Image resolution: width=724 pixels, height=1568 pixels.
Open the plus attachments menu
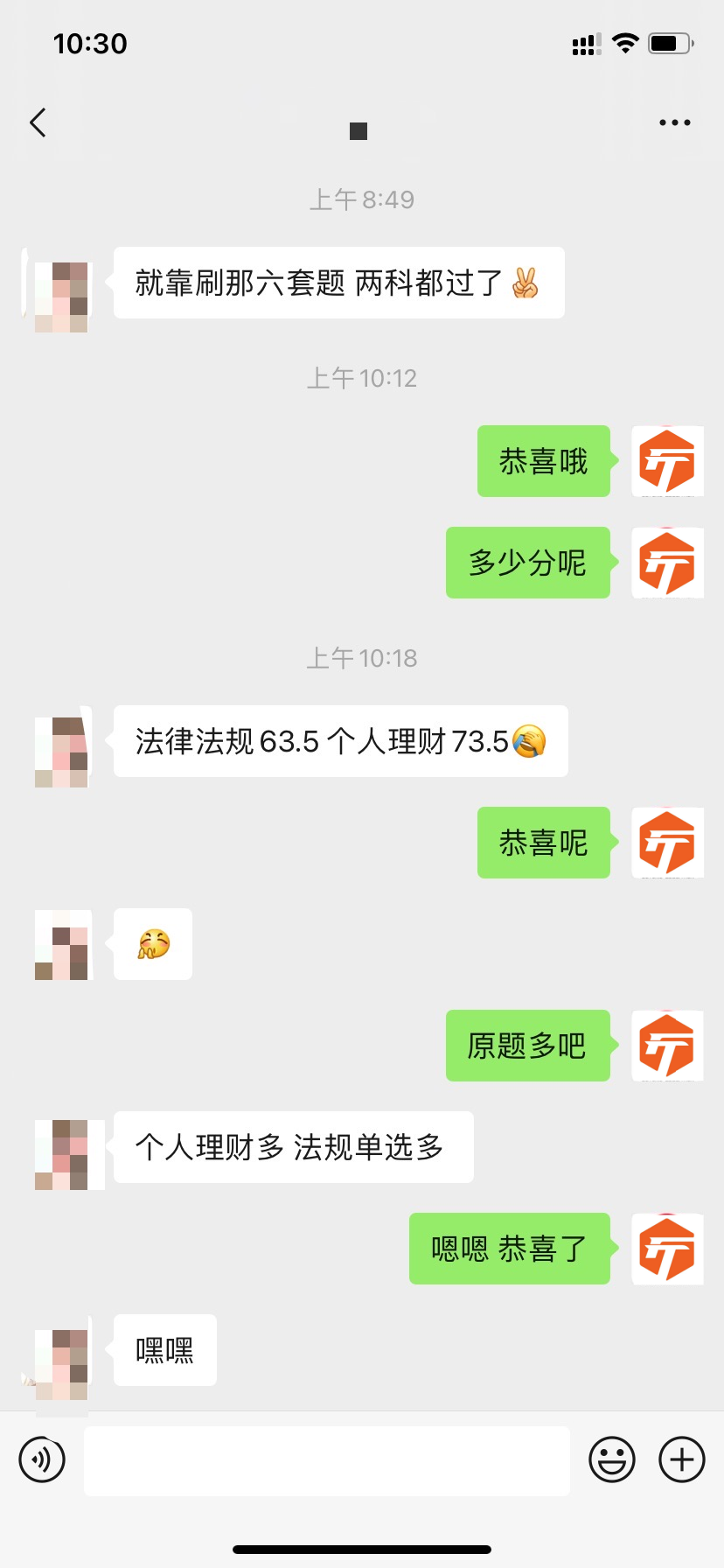[682, 1459]
